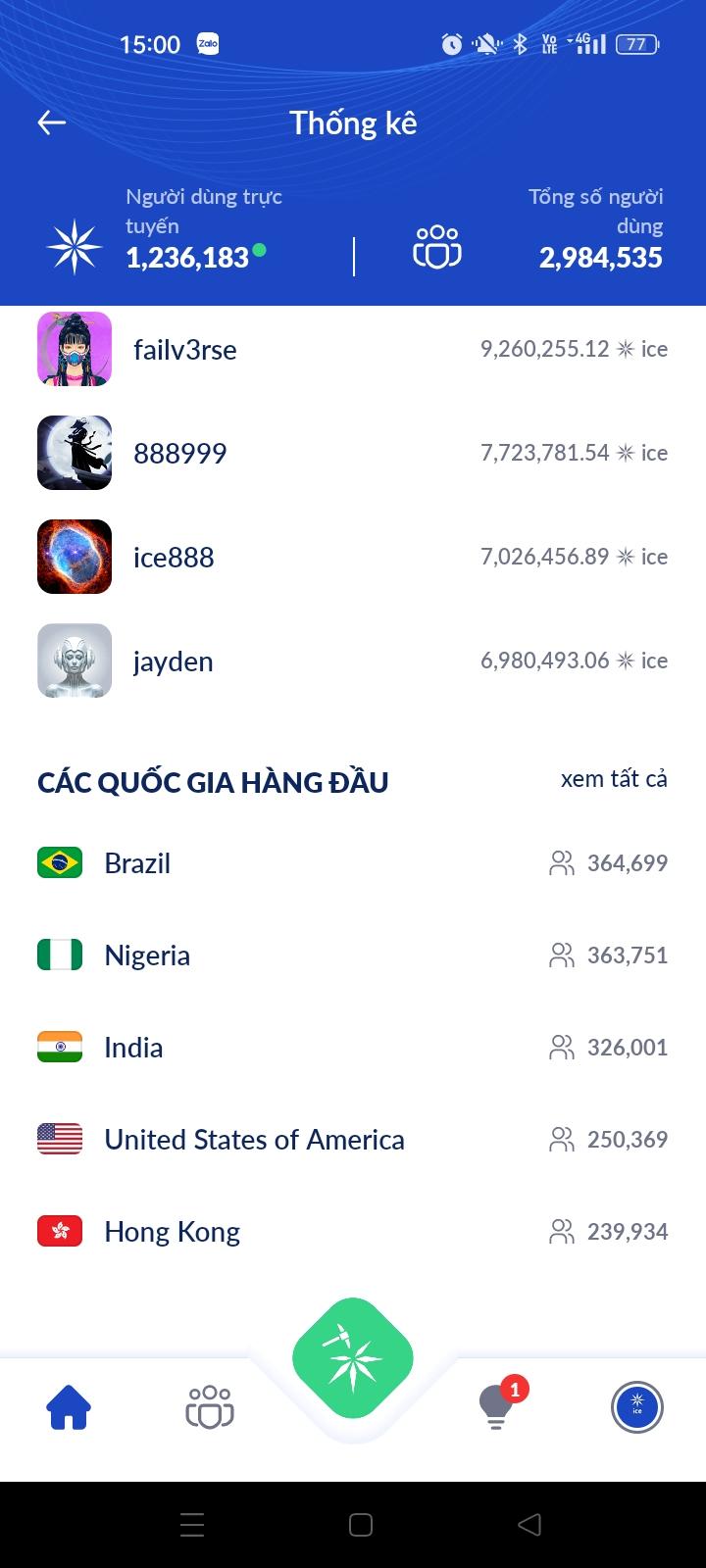Open the lightbulb news tab with badge
This screenshot has width=706, height=1568.
[x=496, y=1408]
